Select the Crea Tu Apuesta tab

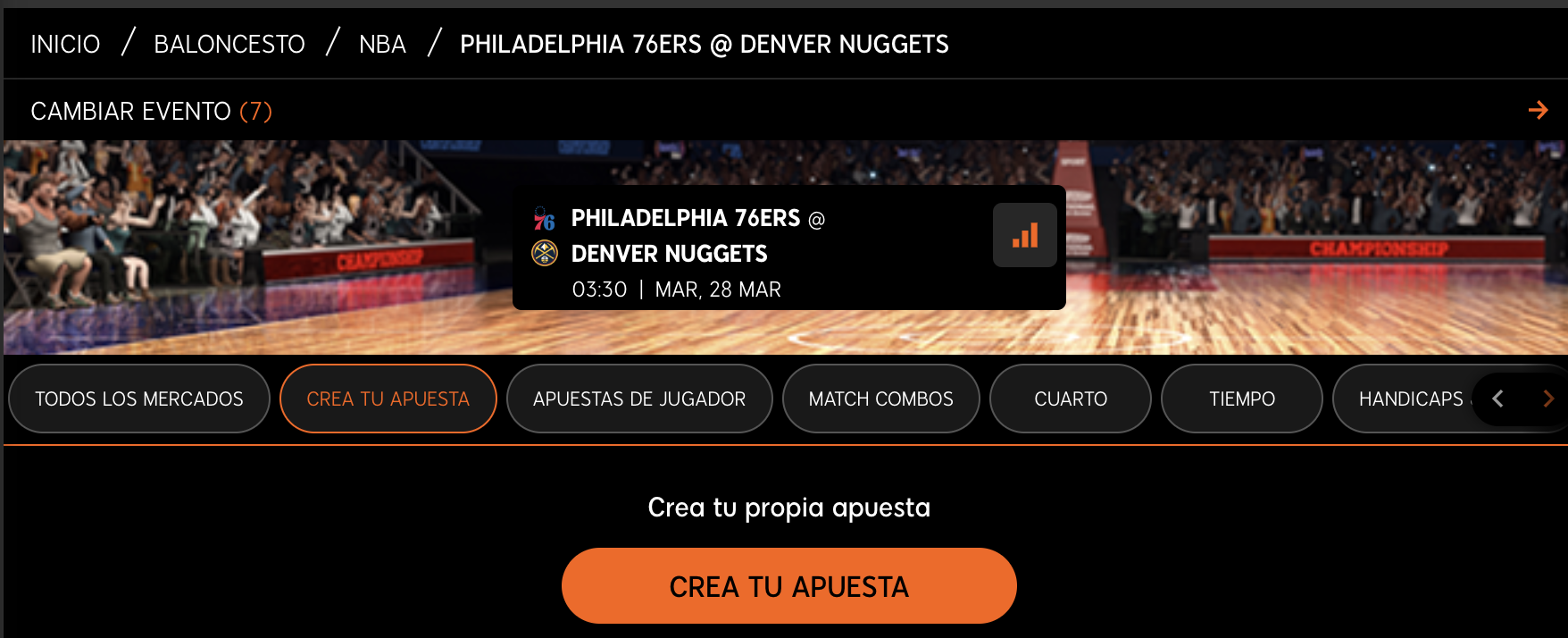coord(388,399)
